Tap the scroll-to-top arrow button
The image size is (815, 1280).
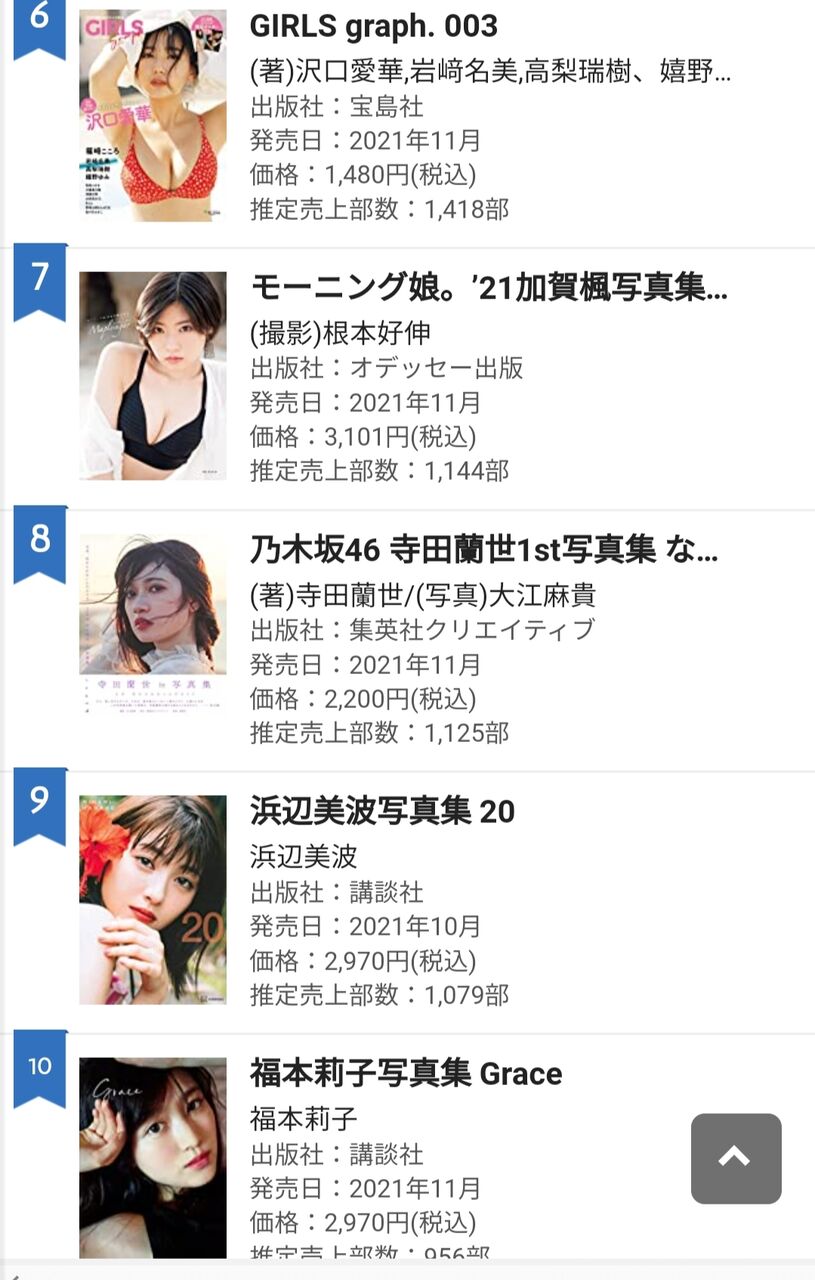[735, 1158]
